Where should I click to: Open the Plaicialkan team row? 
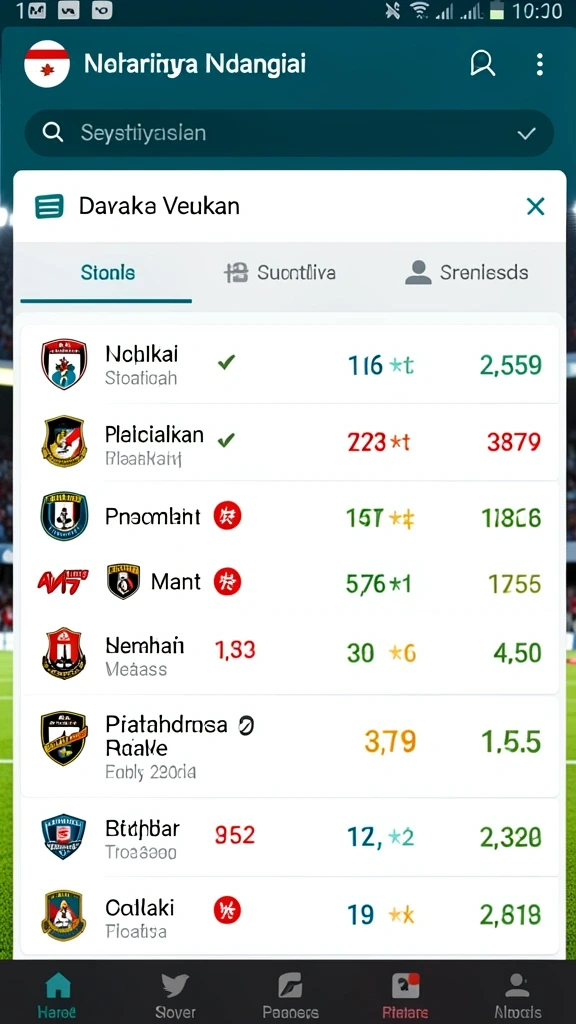coord(289,442)
